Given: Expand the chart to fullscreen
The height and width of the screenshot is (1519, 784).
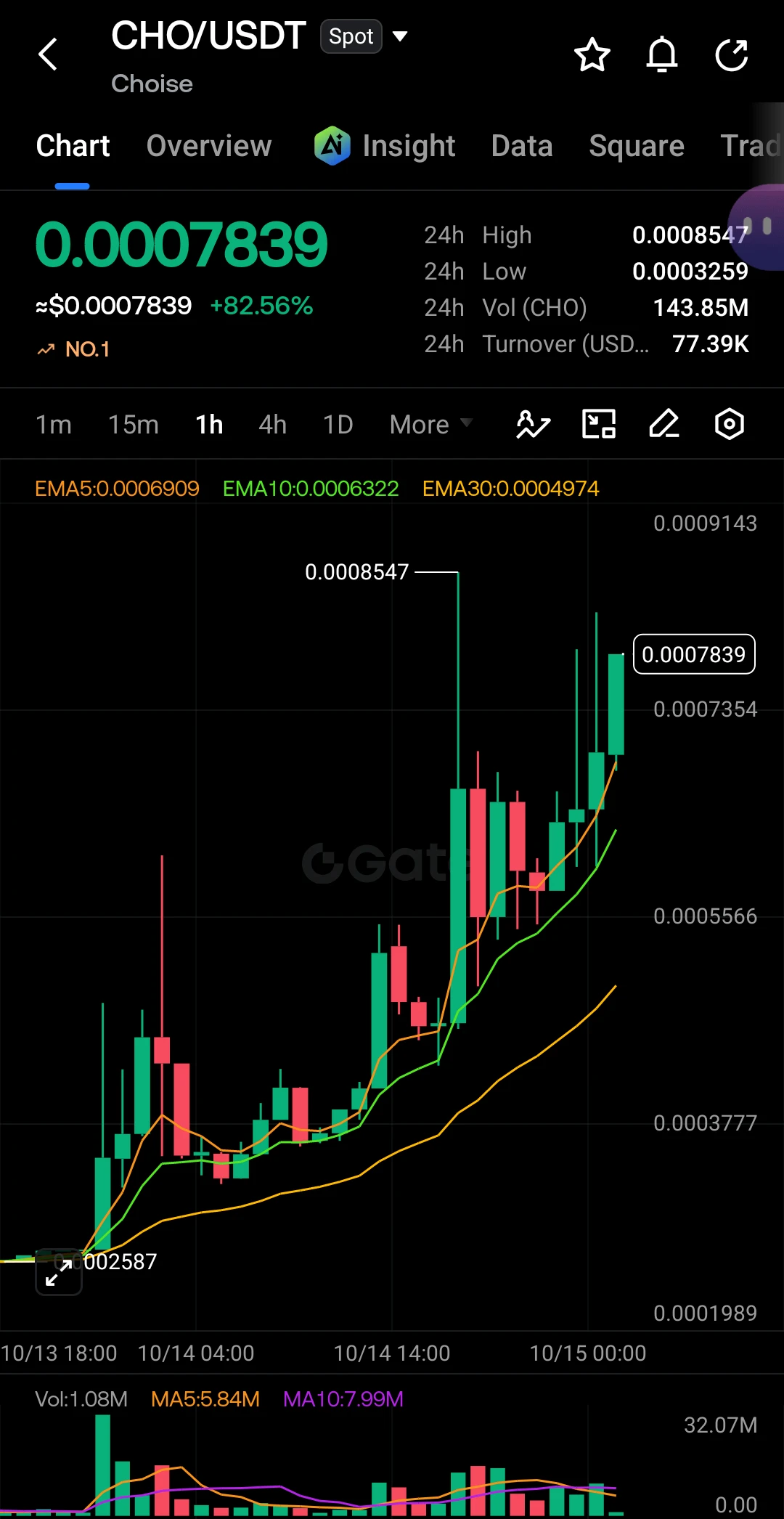Looking at the screenshot, I should point(59,1272).
